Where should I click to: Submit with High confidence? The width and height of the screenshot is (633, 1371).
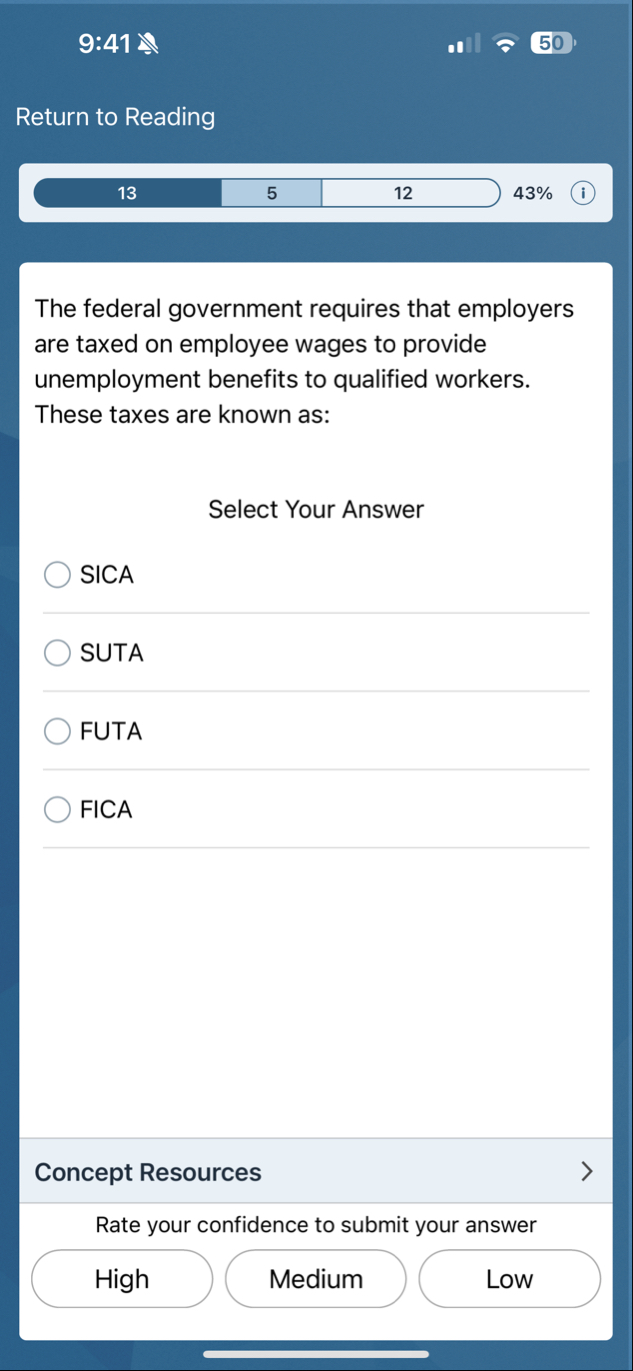(x=122, y=1279)
